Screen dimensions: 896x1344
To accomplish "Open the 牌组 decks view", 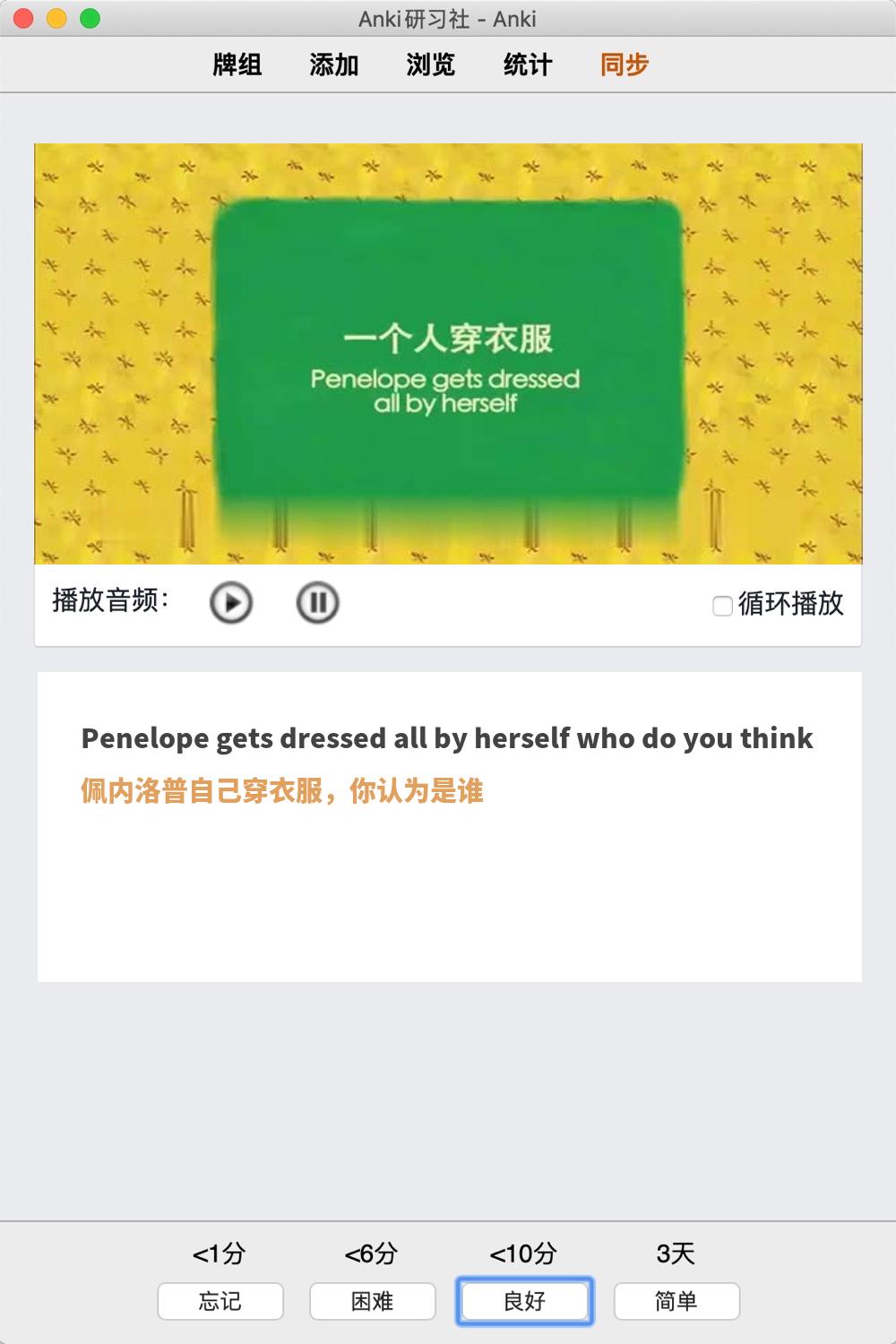I will tap(237, 65).
